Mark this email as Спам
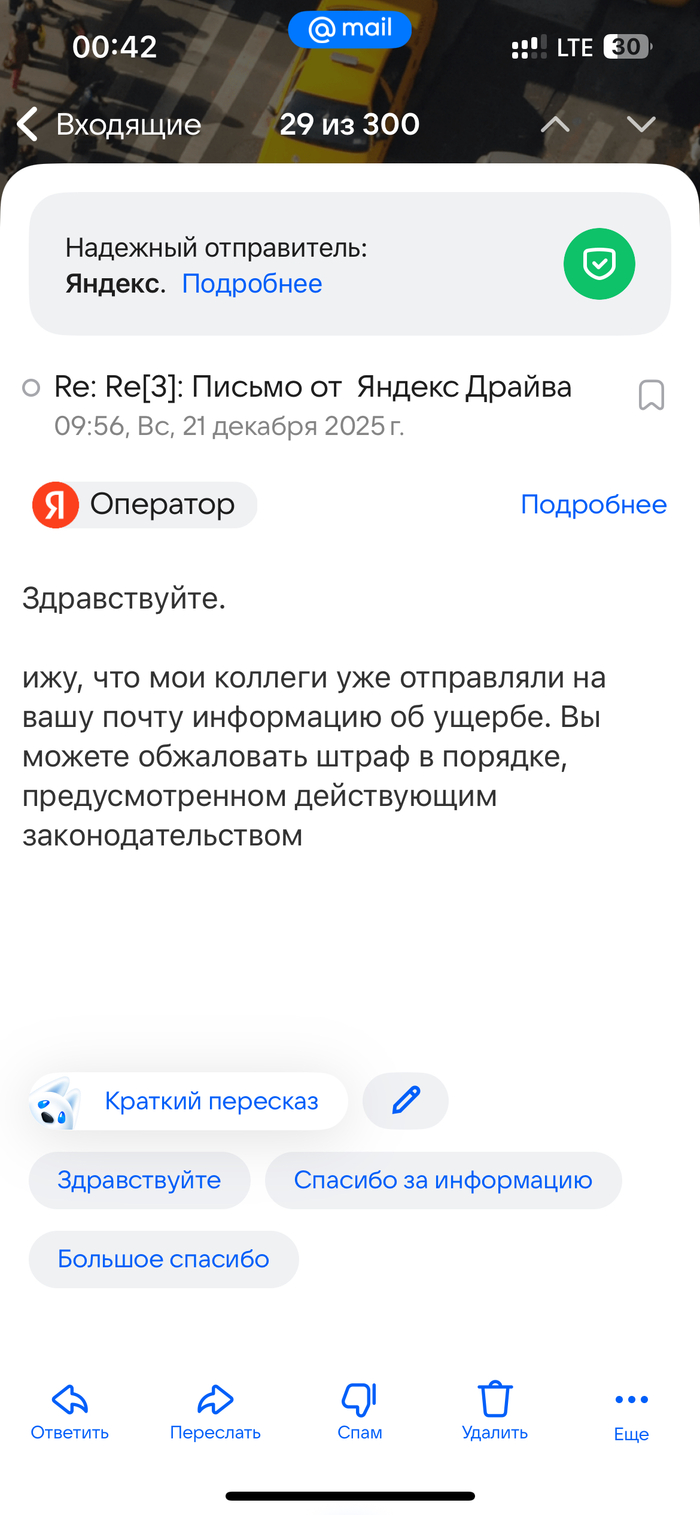This screenshot has width=700, height=1515. pyautogui.click(x=359, y=1411)
